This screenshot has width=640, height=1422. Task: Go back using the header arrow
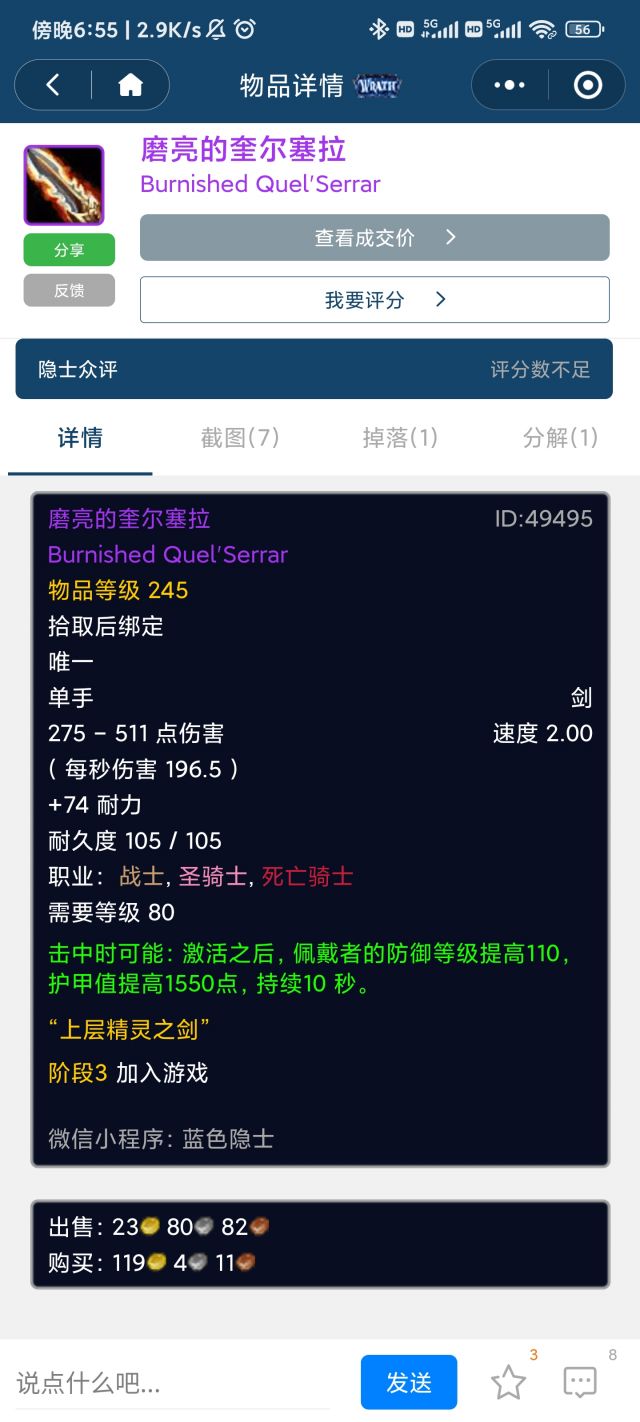53,86
